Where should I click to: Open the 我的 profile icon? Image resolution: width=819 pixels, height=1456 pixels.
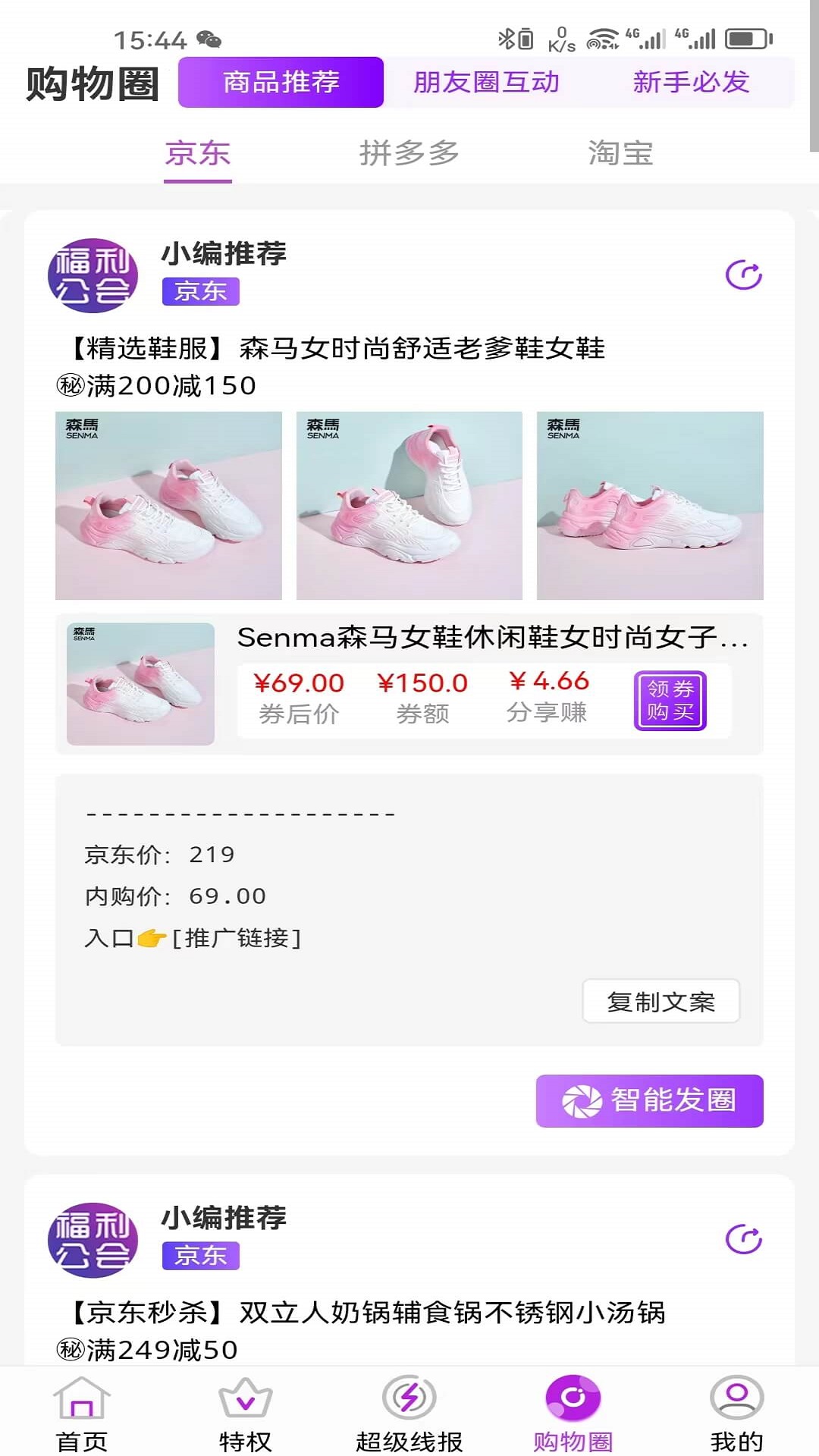tap(735, 1408)
